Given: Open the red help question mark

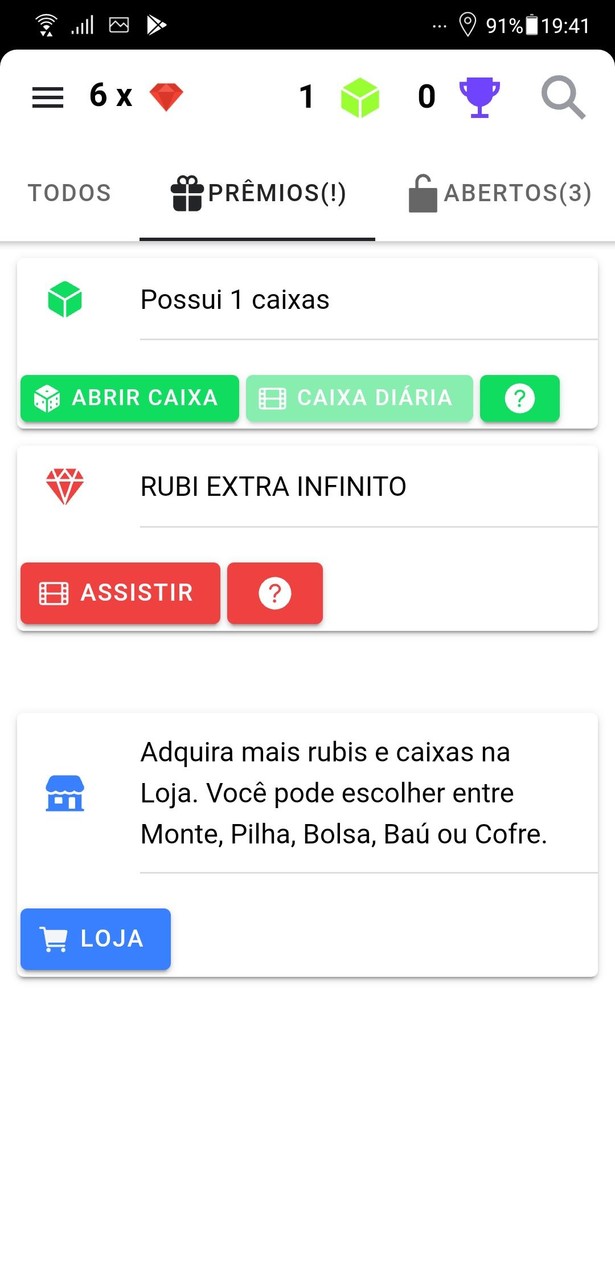Looking at the screenshot, I should [274, 593].
